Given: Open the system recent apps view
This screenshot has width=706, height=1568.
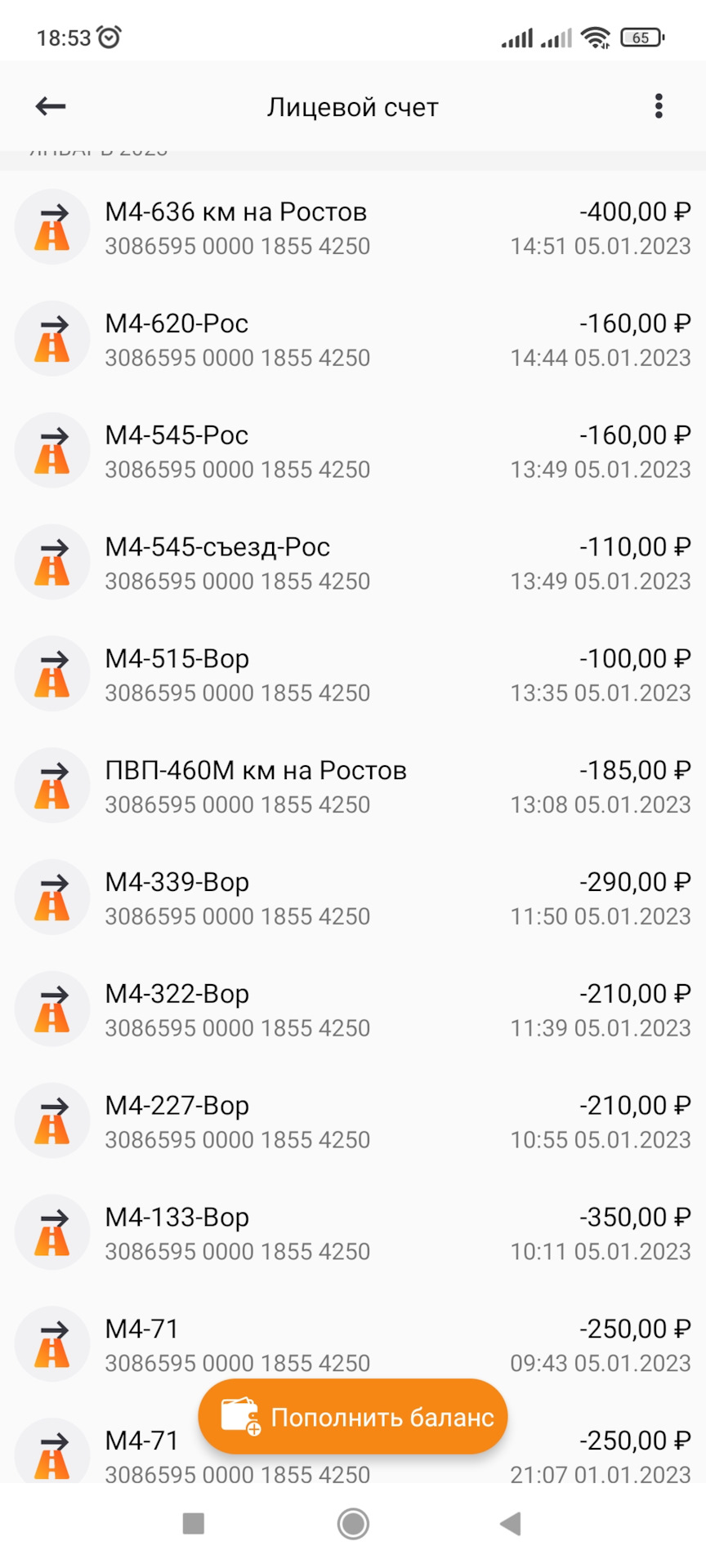Looking at the screenshot, I should (194, 1524).
